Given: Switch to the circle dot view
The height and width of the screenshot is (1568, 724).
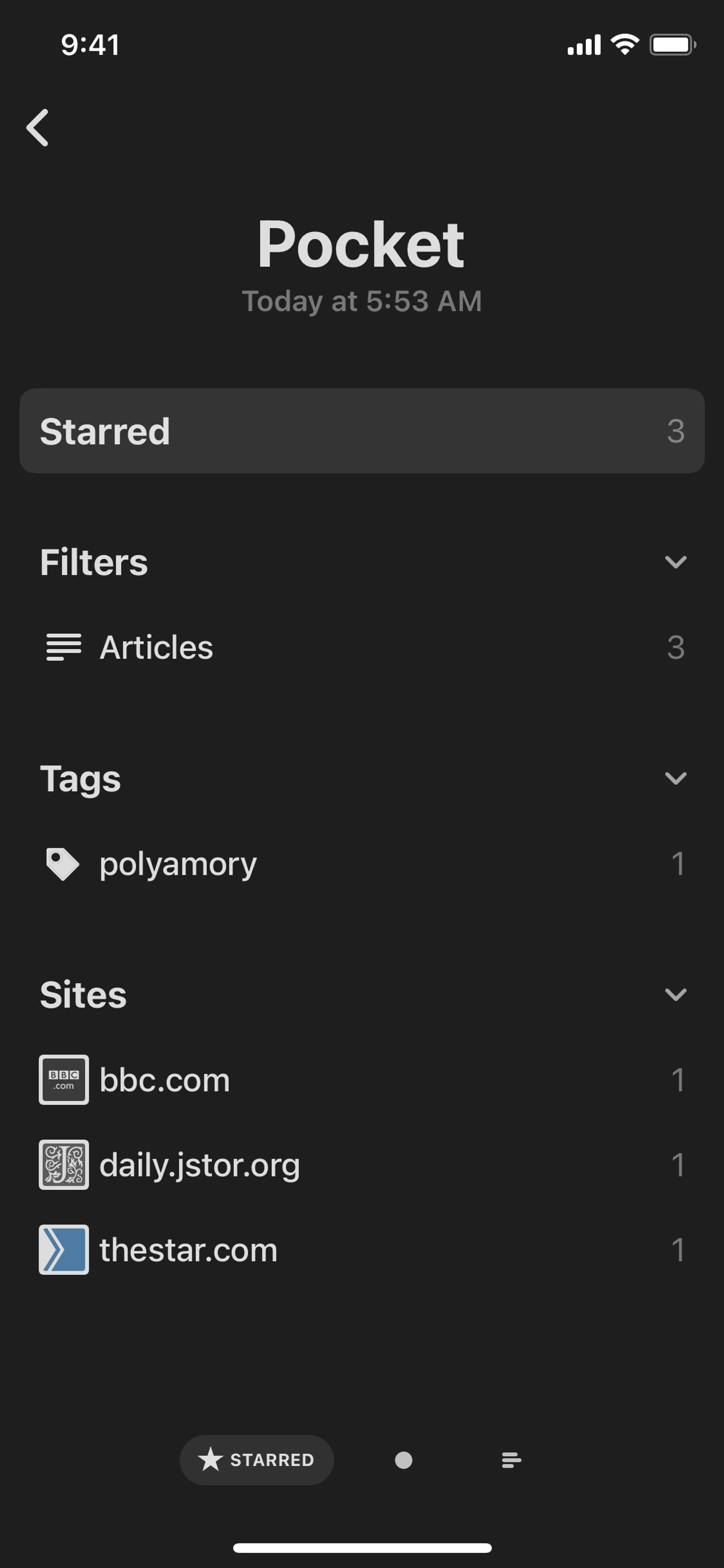Looking at the screenshot, I should tap(403, 1460).
